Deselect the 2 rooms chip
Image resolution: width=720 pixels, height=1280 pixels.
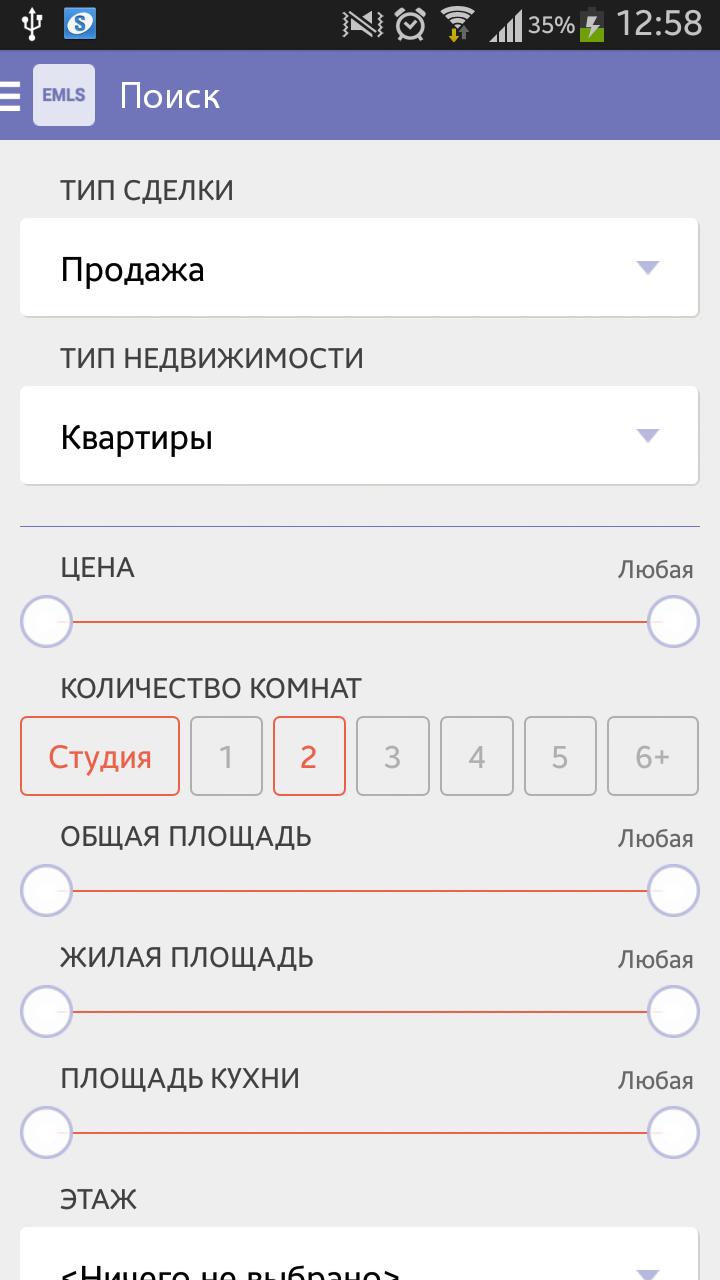click(309, 756)
